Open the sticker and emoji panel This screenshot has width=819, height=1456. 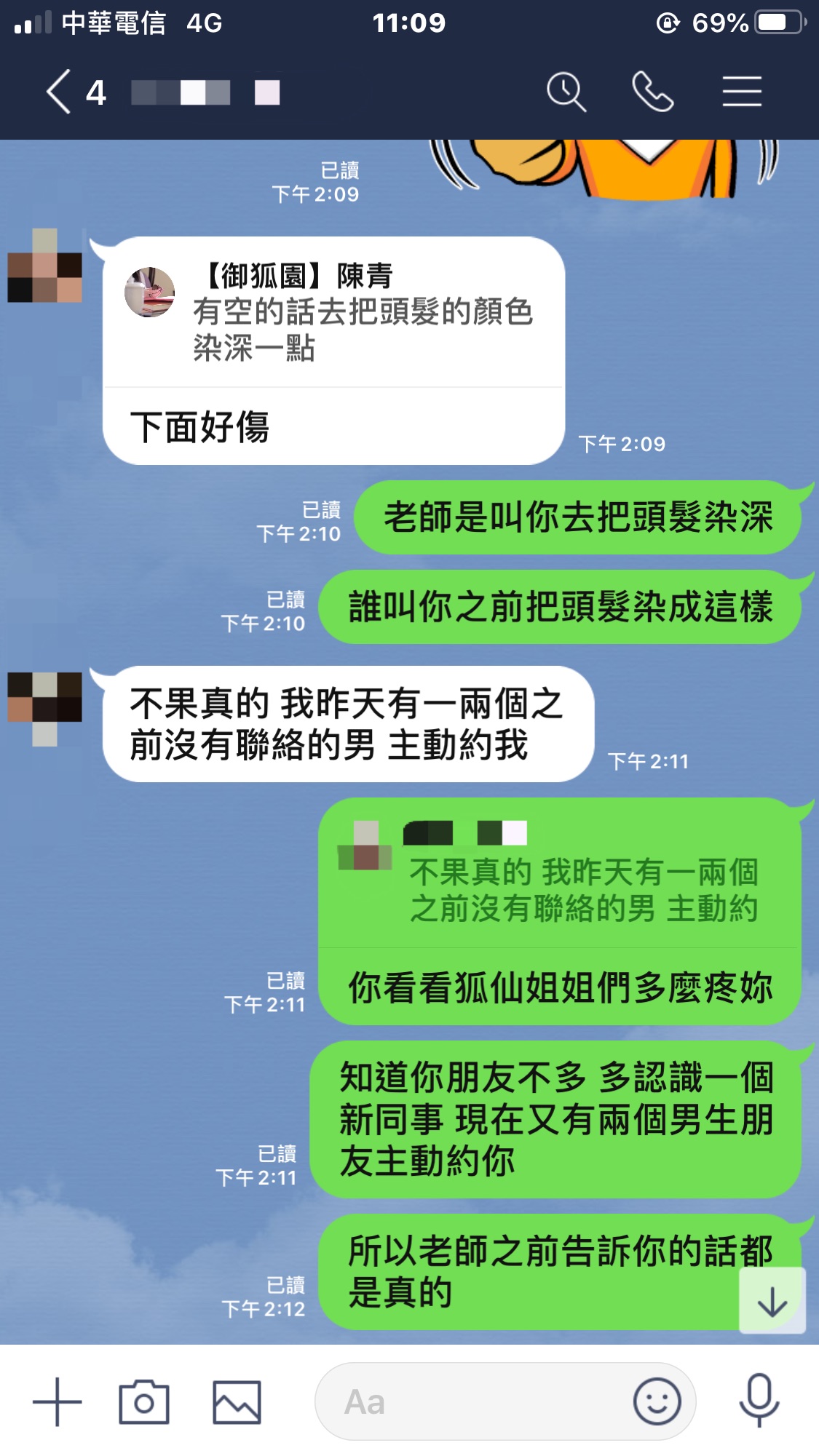pyautogui.click(x=657, y=1401)
